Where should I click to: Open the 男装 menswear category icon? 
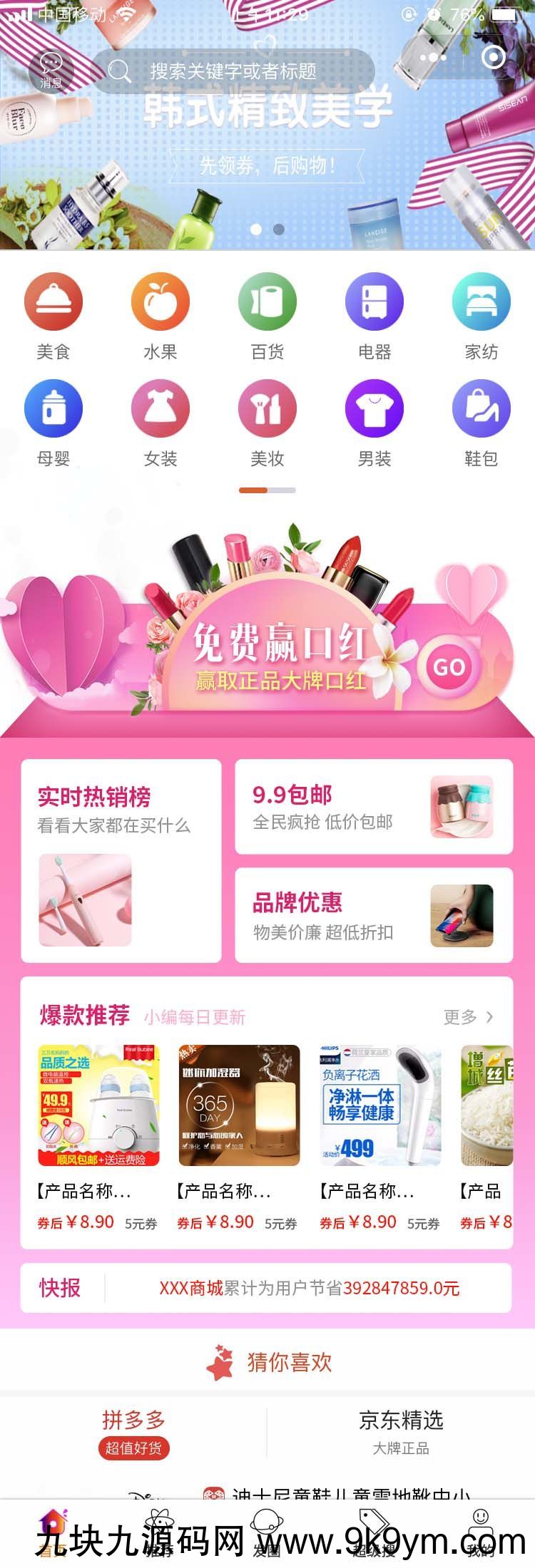point(375,408)
